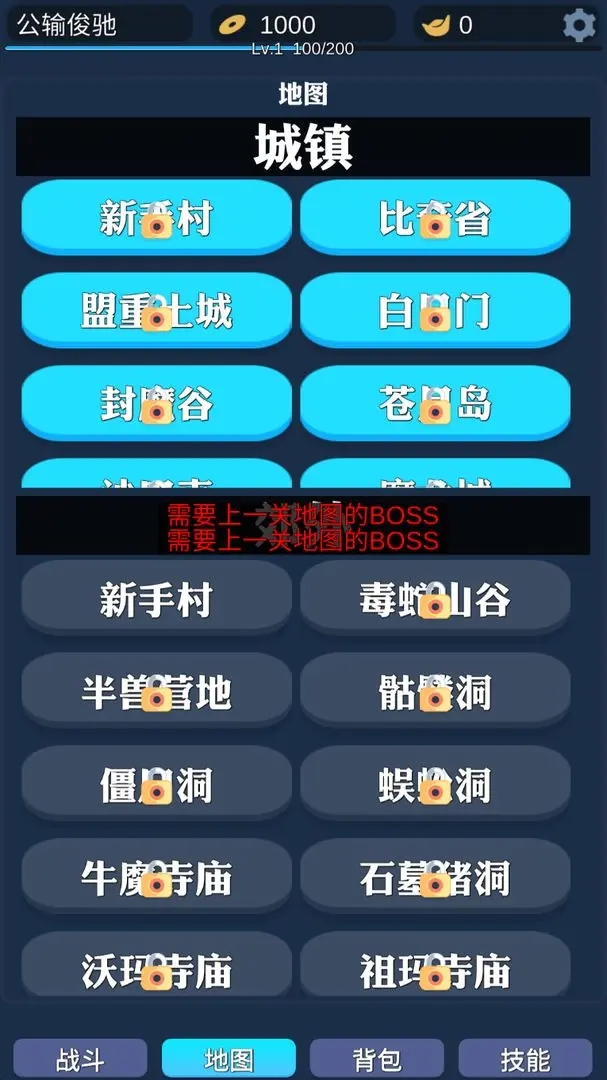Switch to the 战斗 tab

80,1059
